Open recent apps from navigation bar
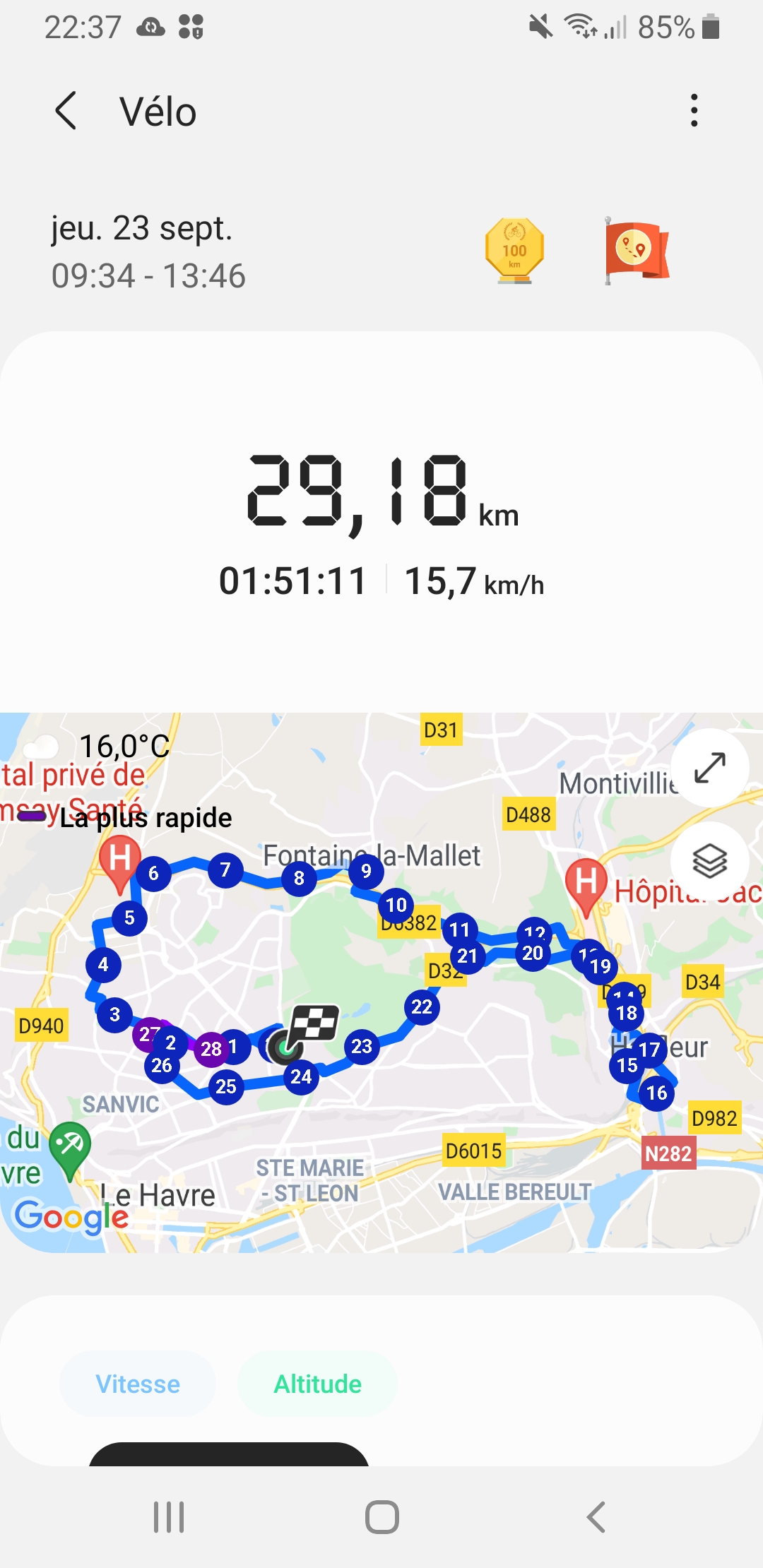 coord(169,1516)
